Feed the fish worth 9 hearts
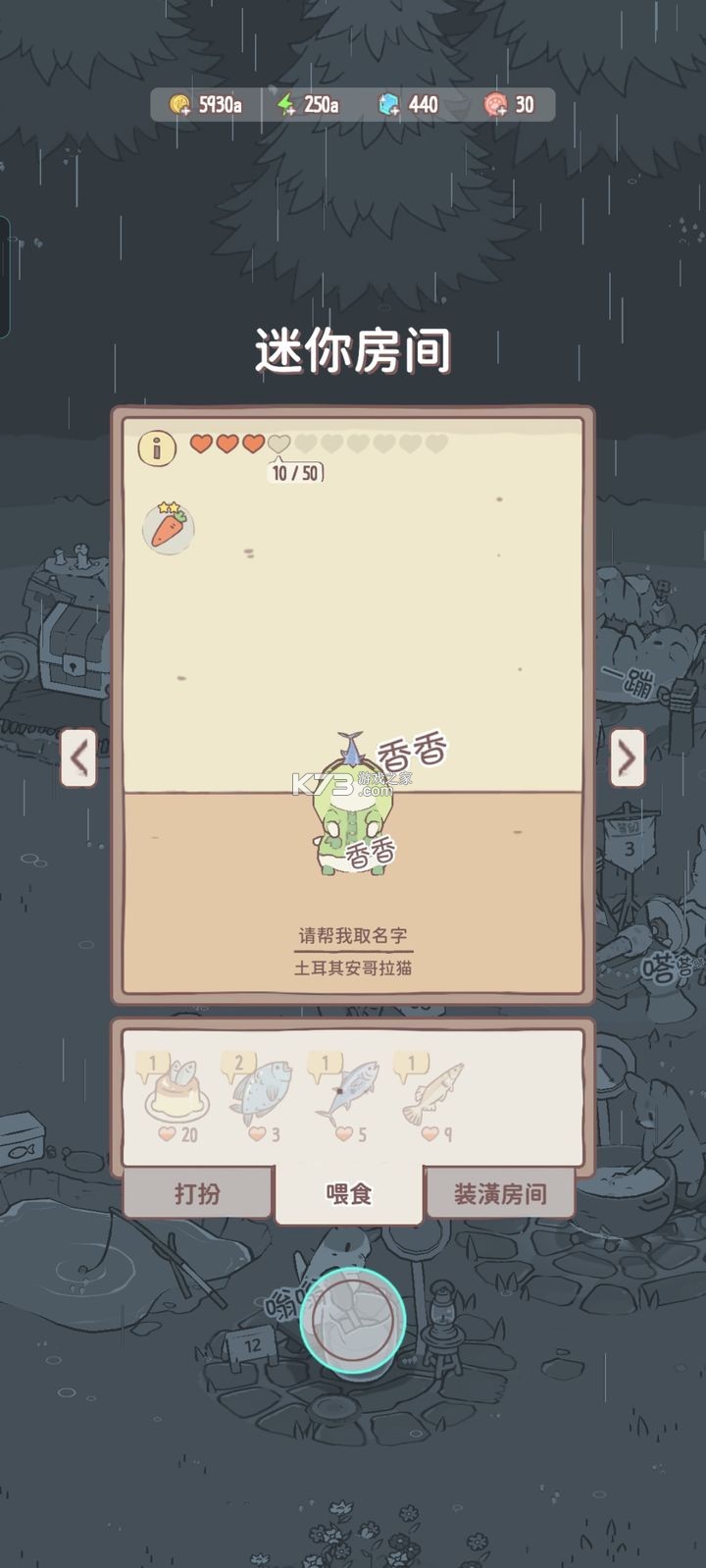The image size is (706, 1568). tap(431, 1092)
